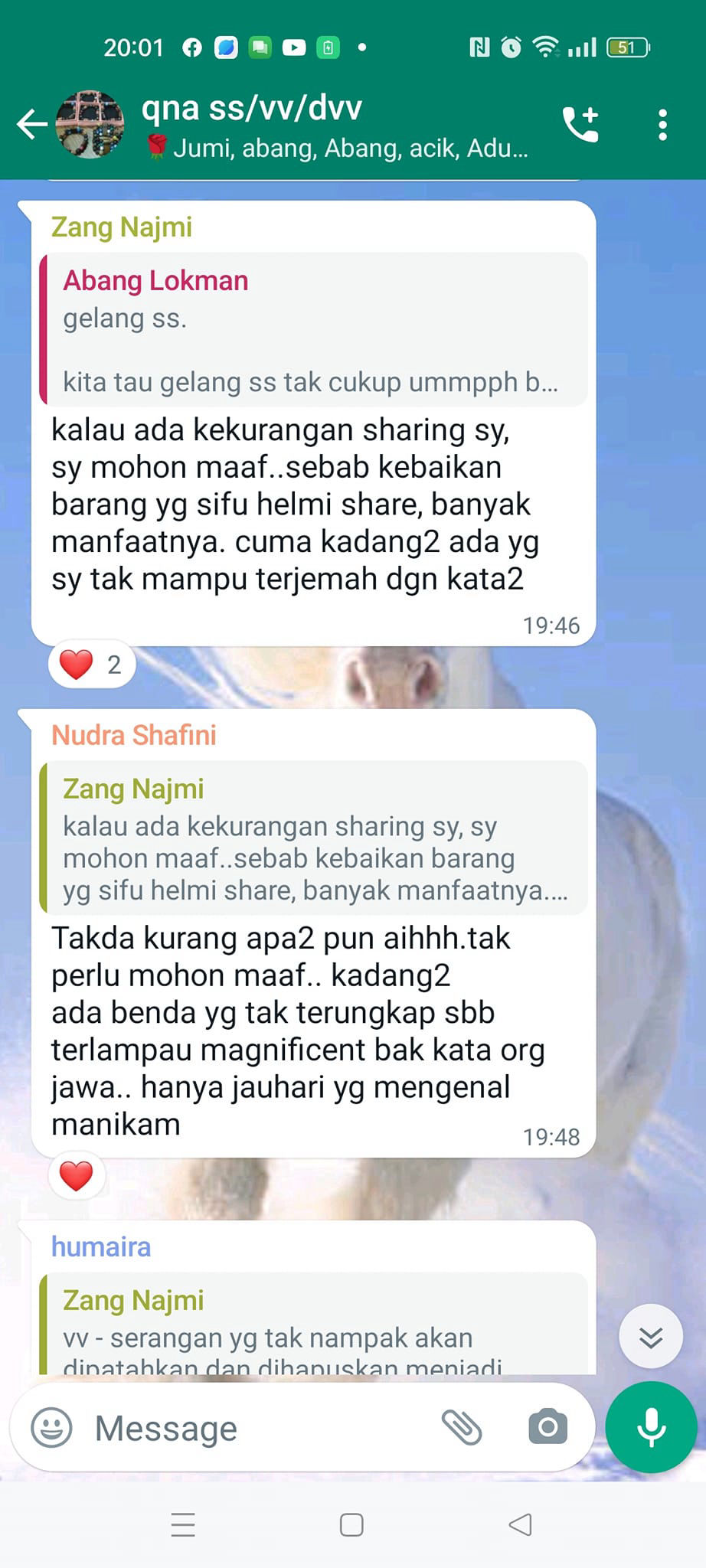
Task: Focus the Message text field
Action: 253,1428
